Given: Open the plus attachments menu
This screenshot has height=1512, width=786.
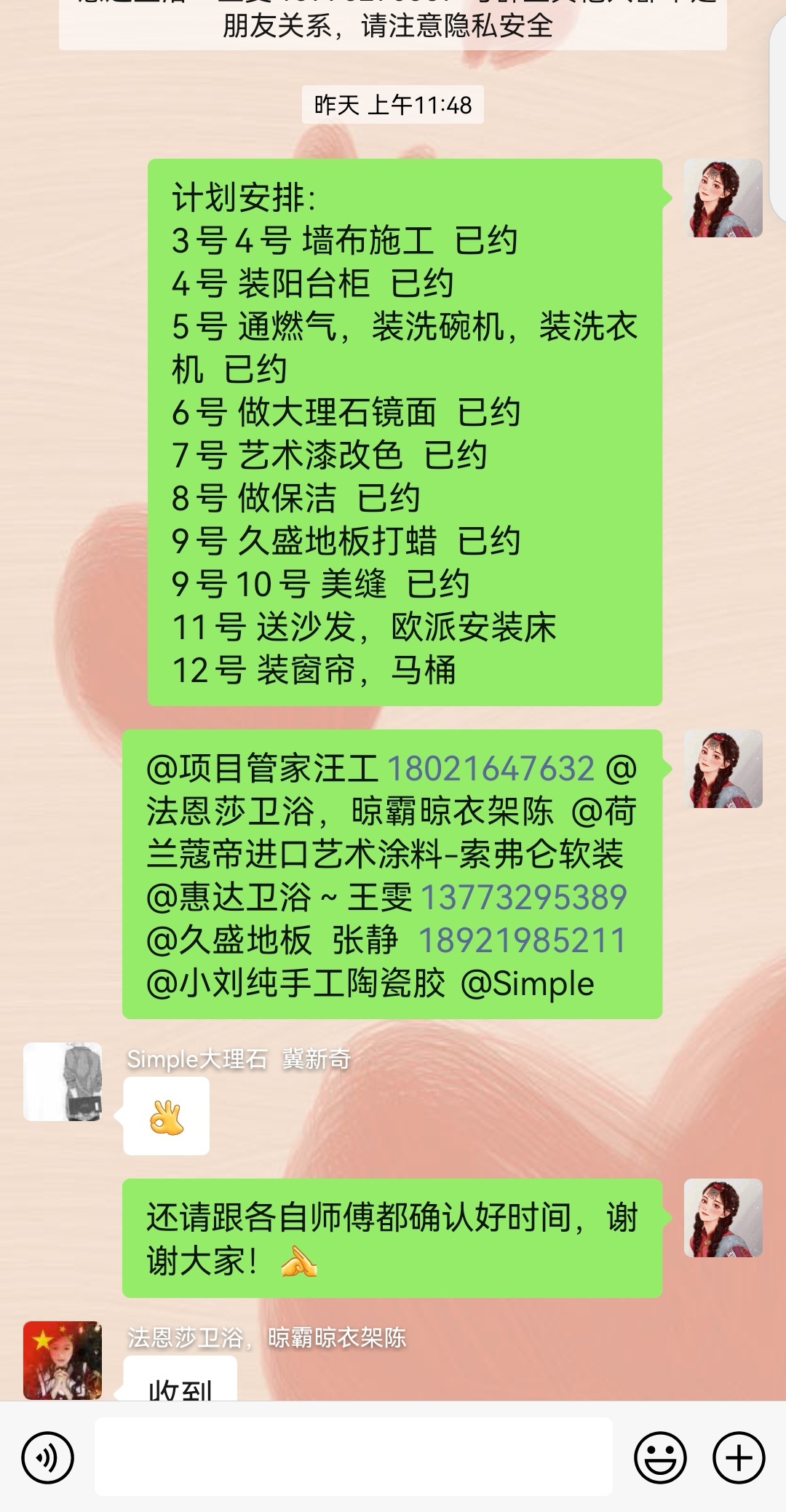Looking at the screenshot, I should tap(739, 1457).
